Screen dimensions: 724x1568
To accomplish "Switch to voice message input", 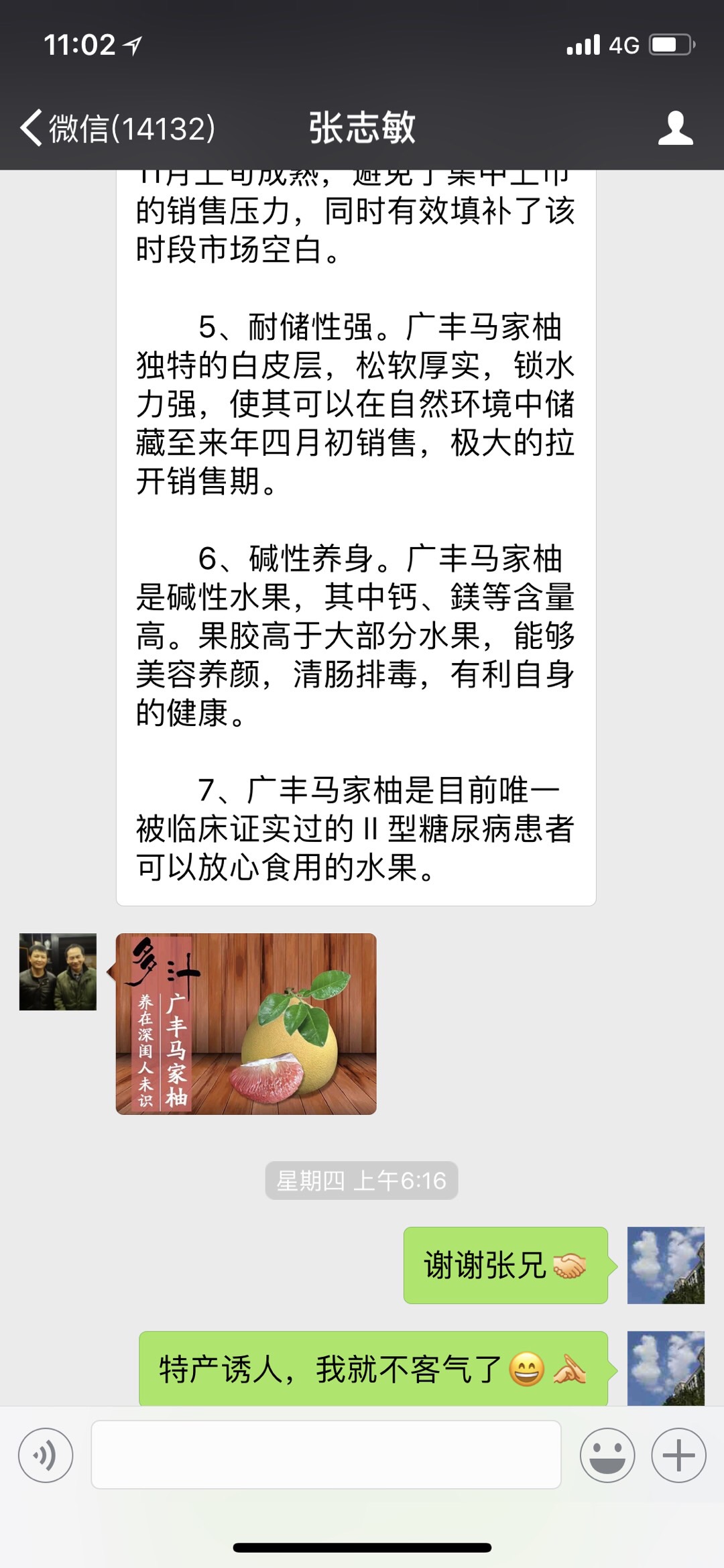I will click(46, 1455).
